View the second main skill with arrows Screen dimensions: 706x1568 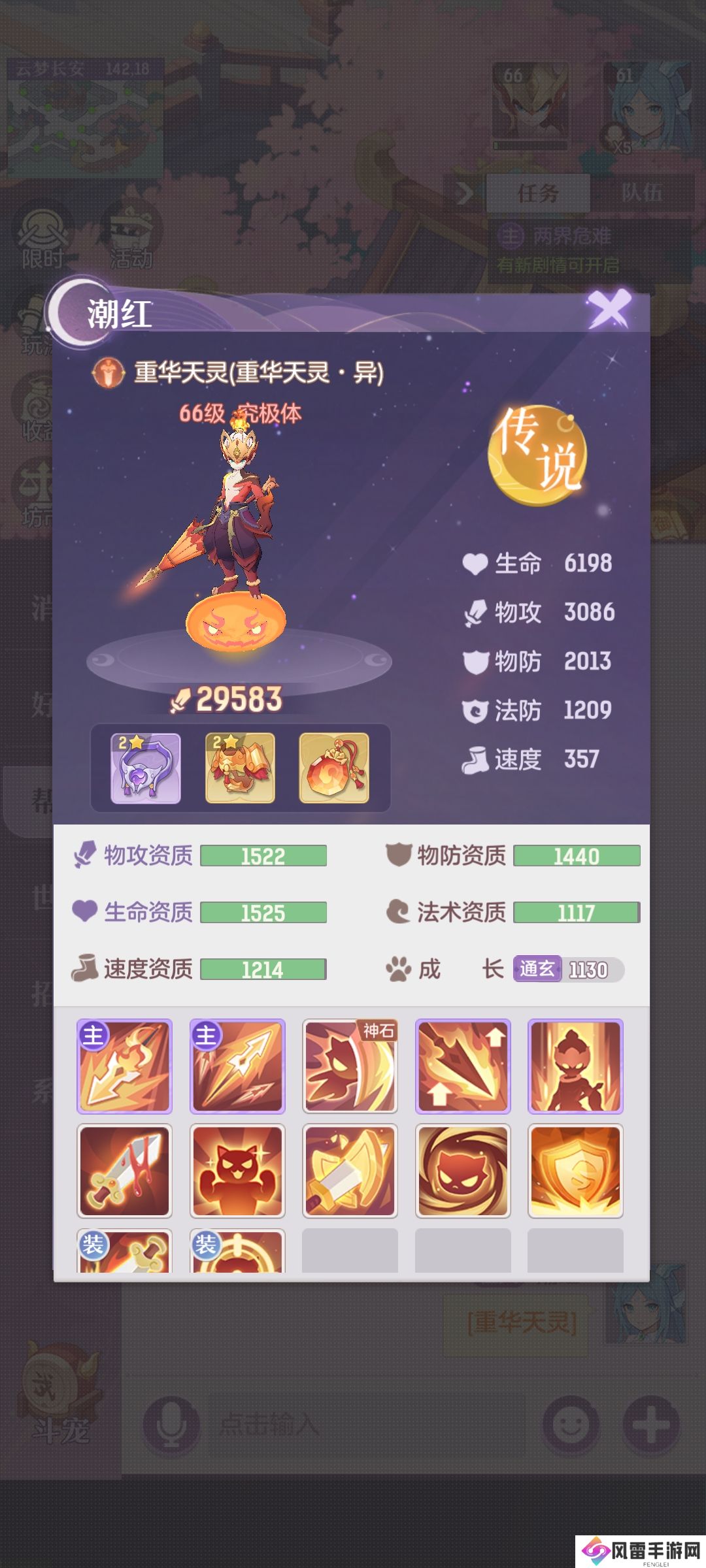237,1066
